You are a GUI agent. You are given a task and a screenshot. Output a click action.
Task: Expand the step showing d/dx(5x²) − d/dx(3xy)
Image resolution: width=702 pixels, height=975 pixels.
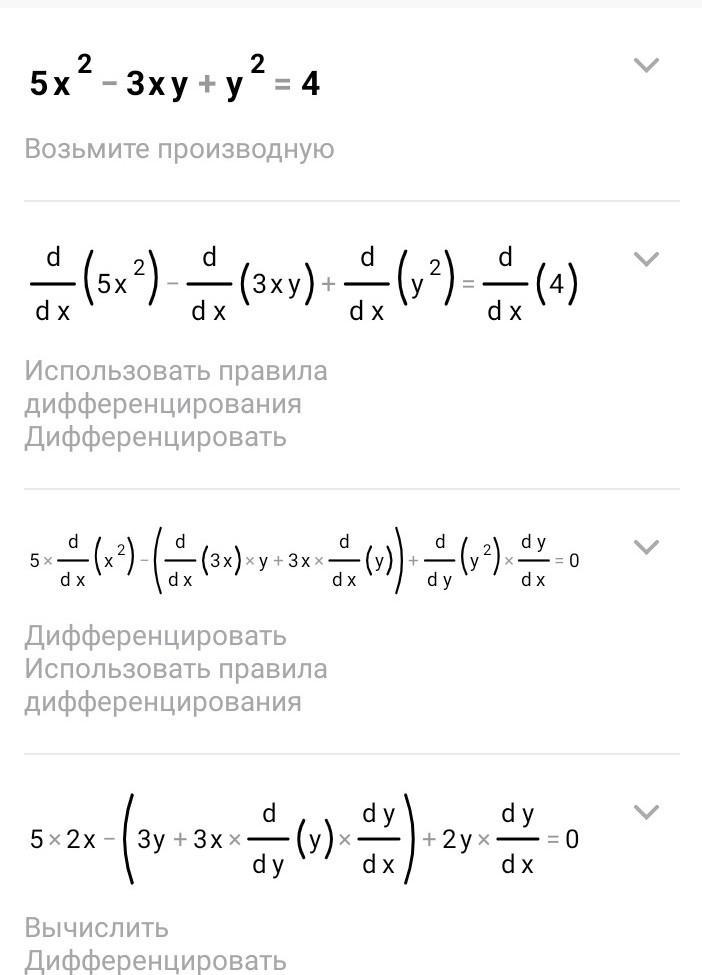[x=647, y=260]
